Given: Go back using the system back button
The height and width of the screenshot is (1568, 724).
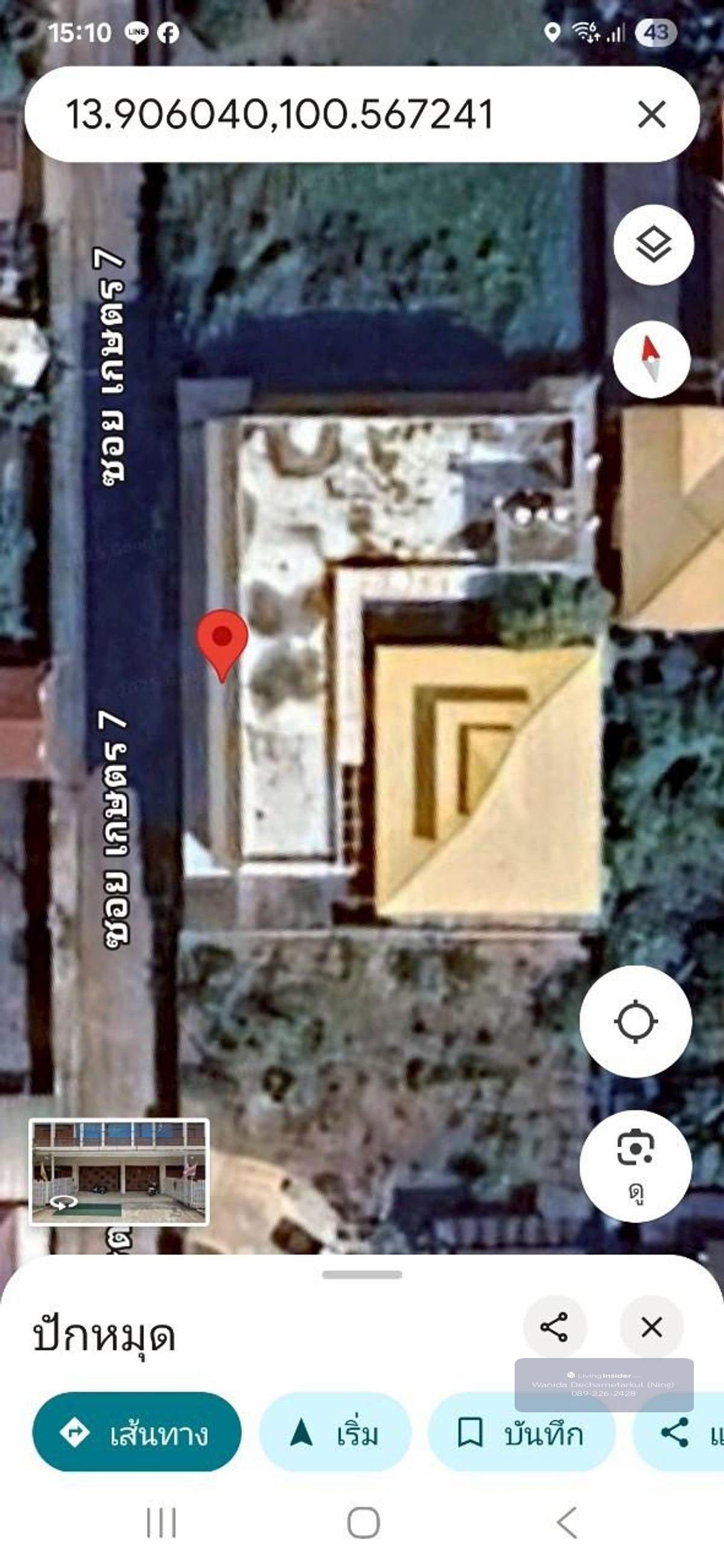Looking at the screenshot, I should click(x=567, y=1522).
